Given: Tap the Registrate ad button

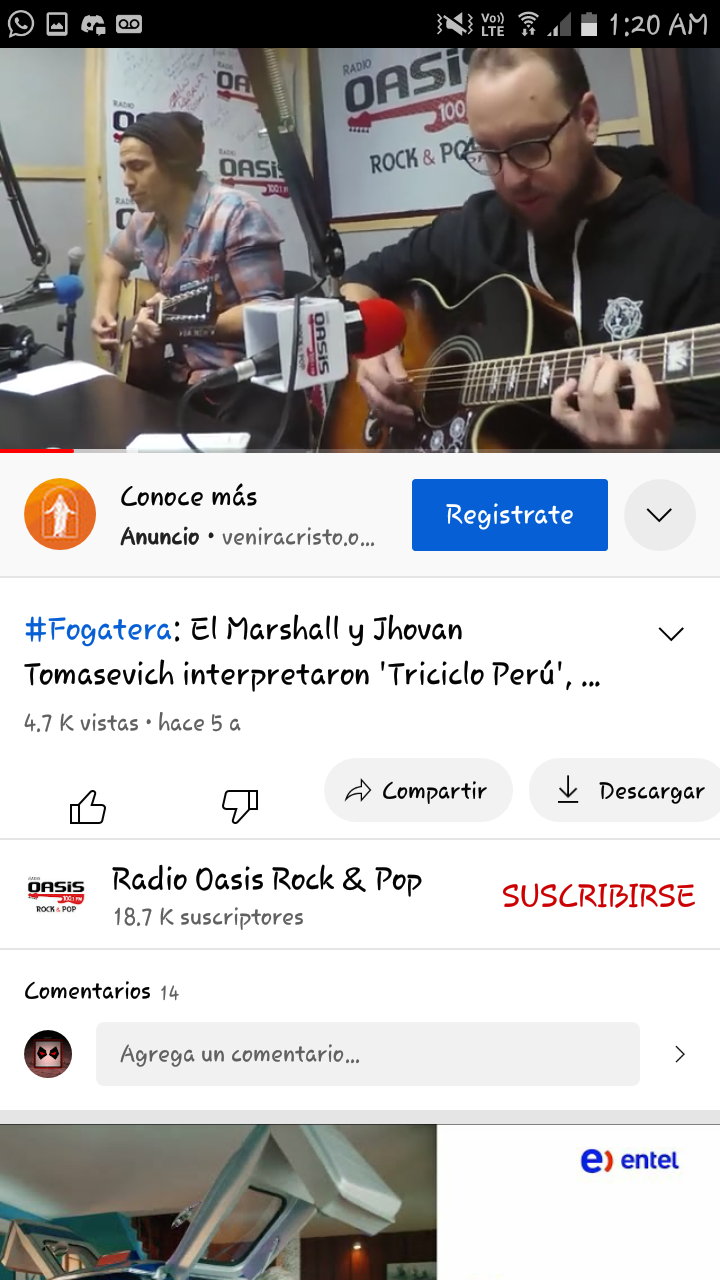Looking at the screenshot, I should [x=509, y=515].
